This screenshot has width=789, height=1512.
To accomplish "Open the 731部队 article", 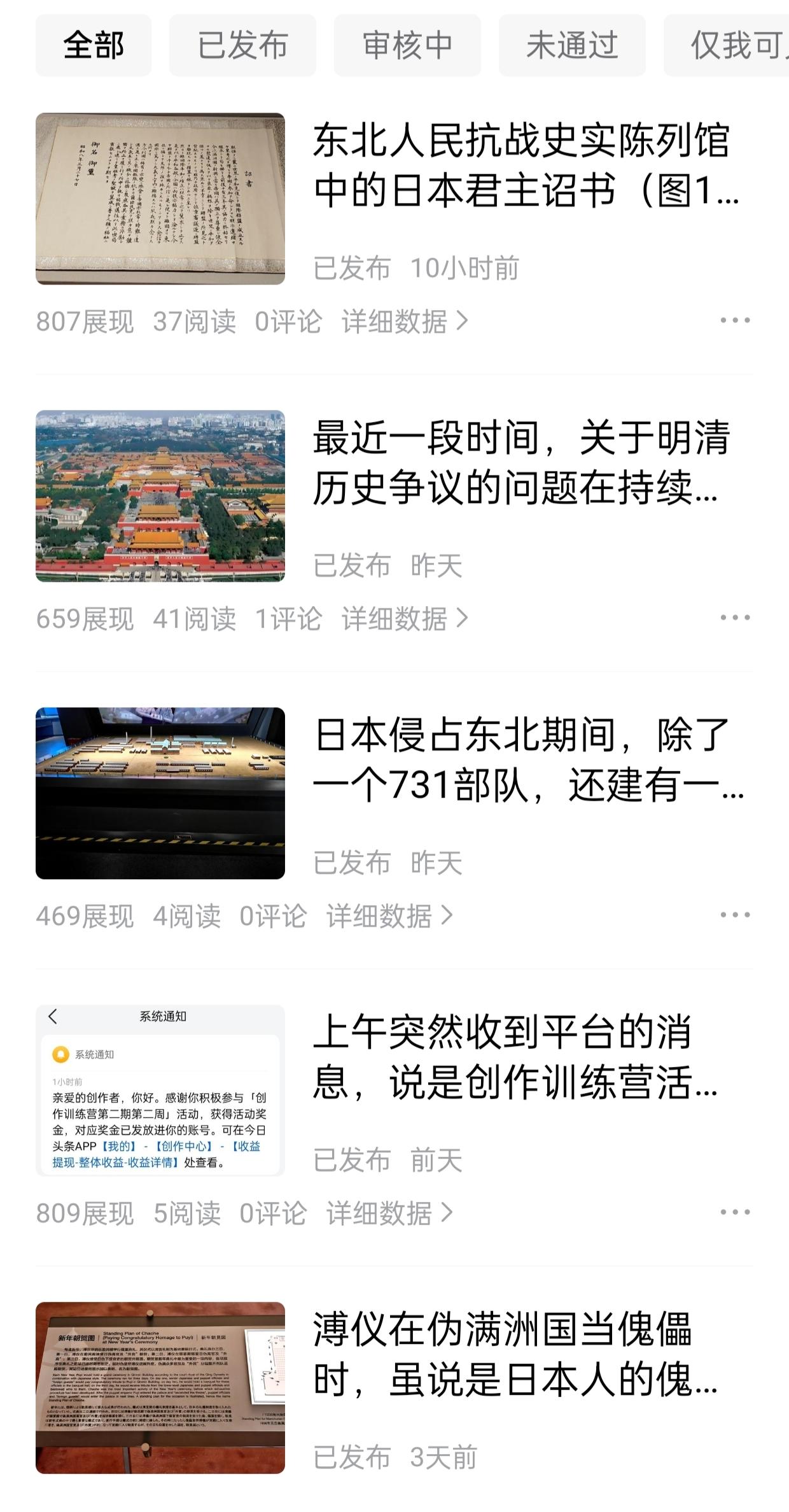I will pos(522,760).
